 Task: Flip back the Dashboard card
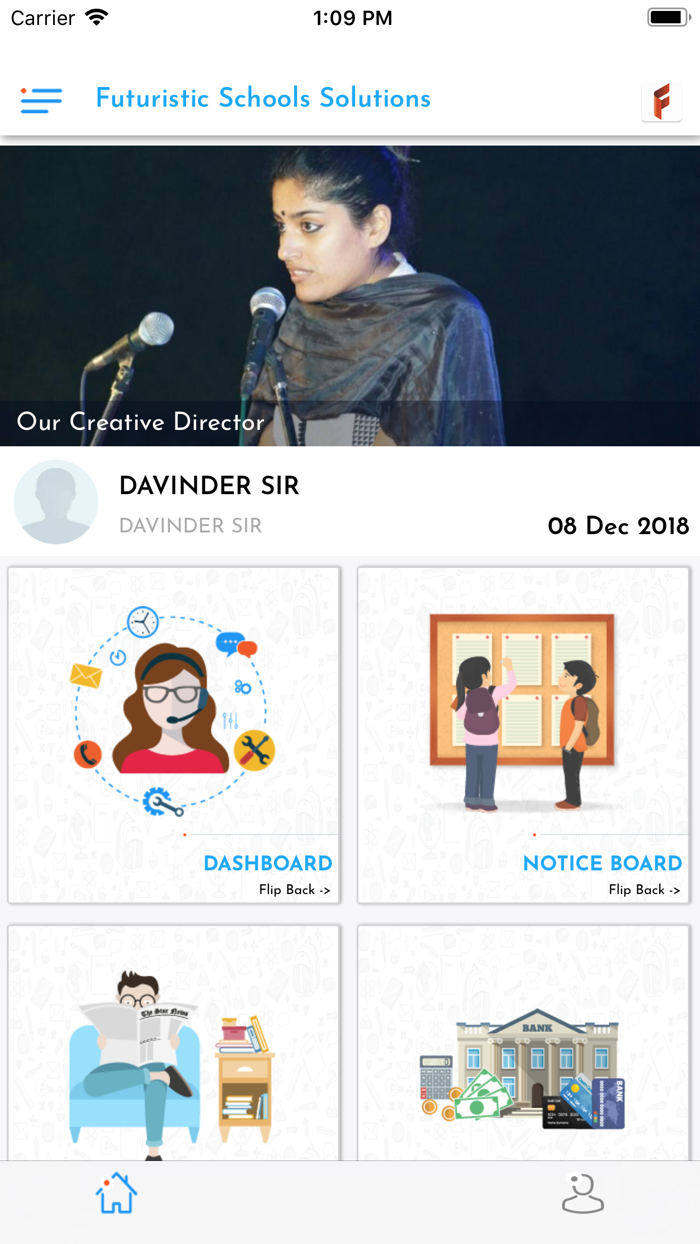point(295,890)
